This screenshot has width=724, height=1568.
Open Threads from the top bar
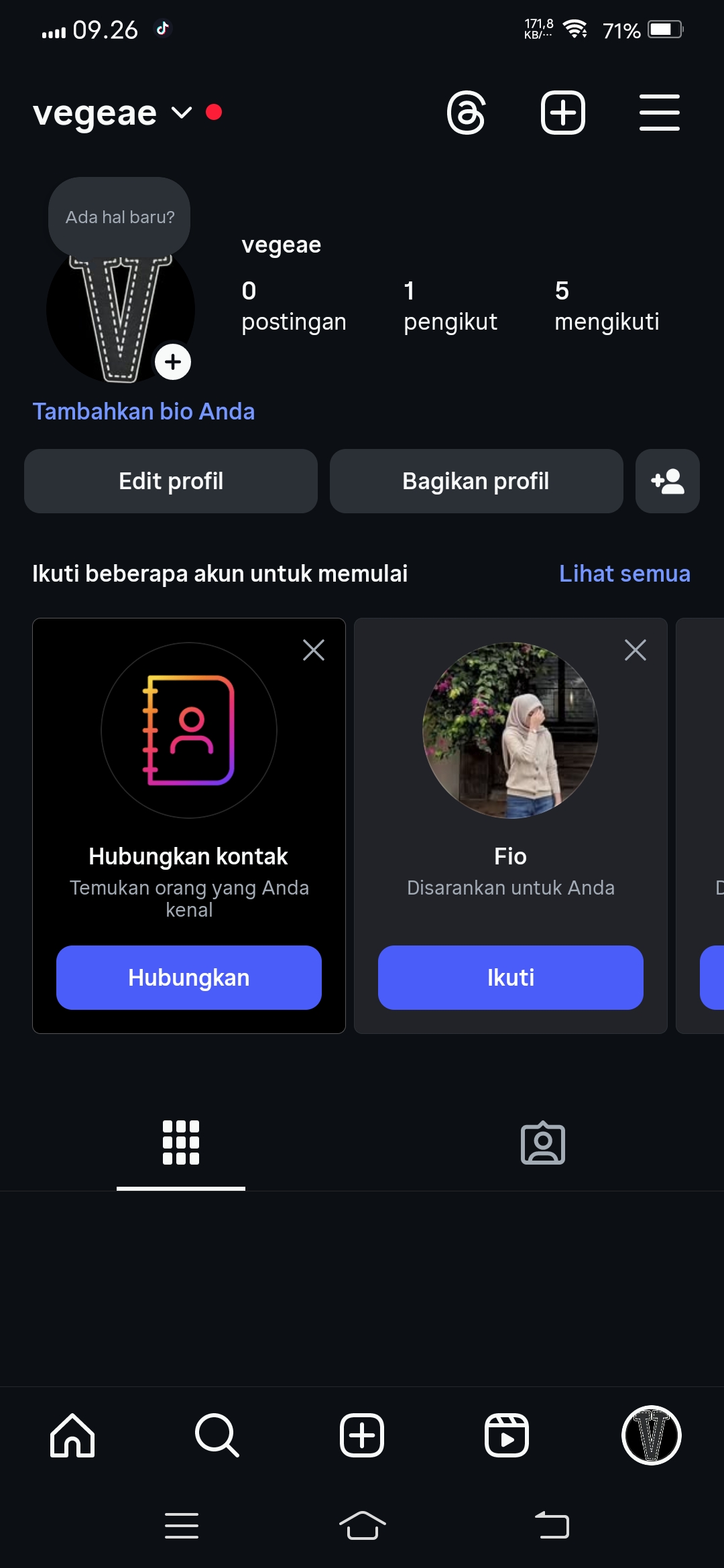[x=466, y=113]
